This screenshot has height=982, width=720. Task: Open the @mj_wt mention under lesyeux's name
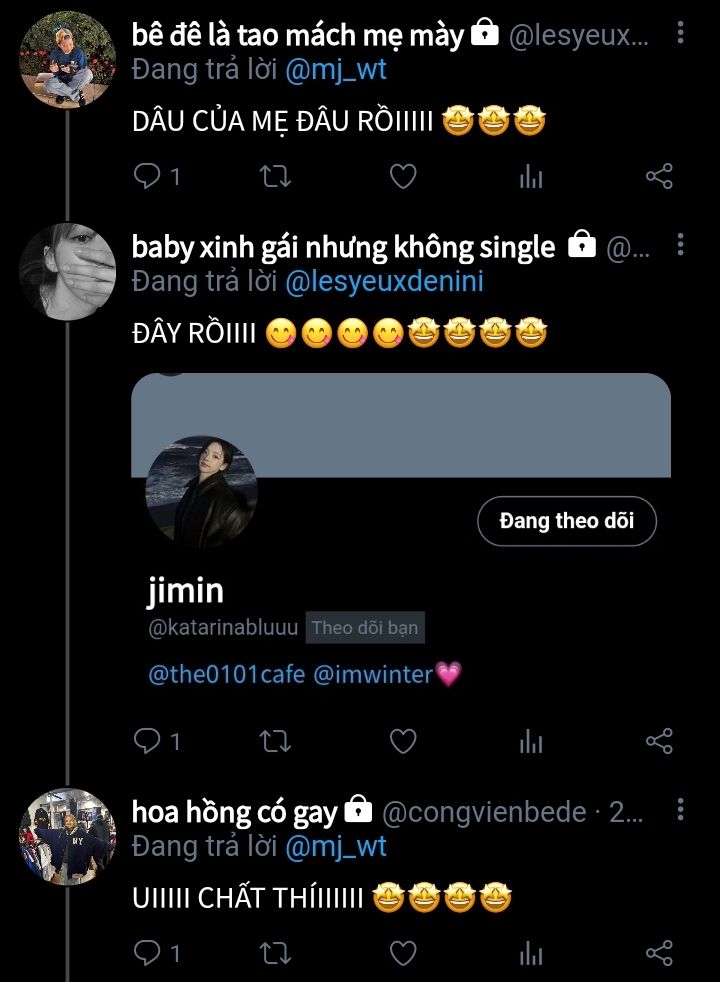(336, 69)
